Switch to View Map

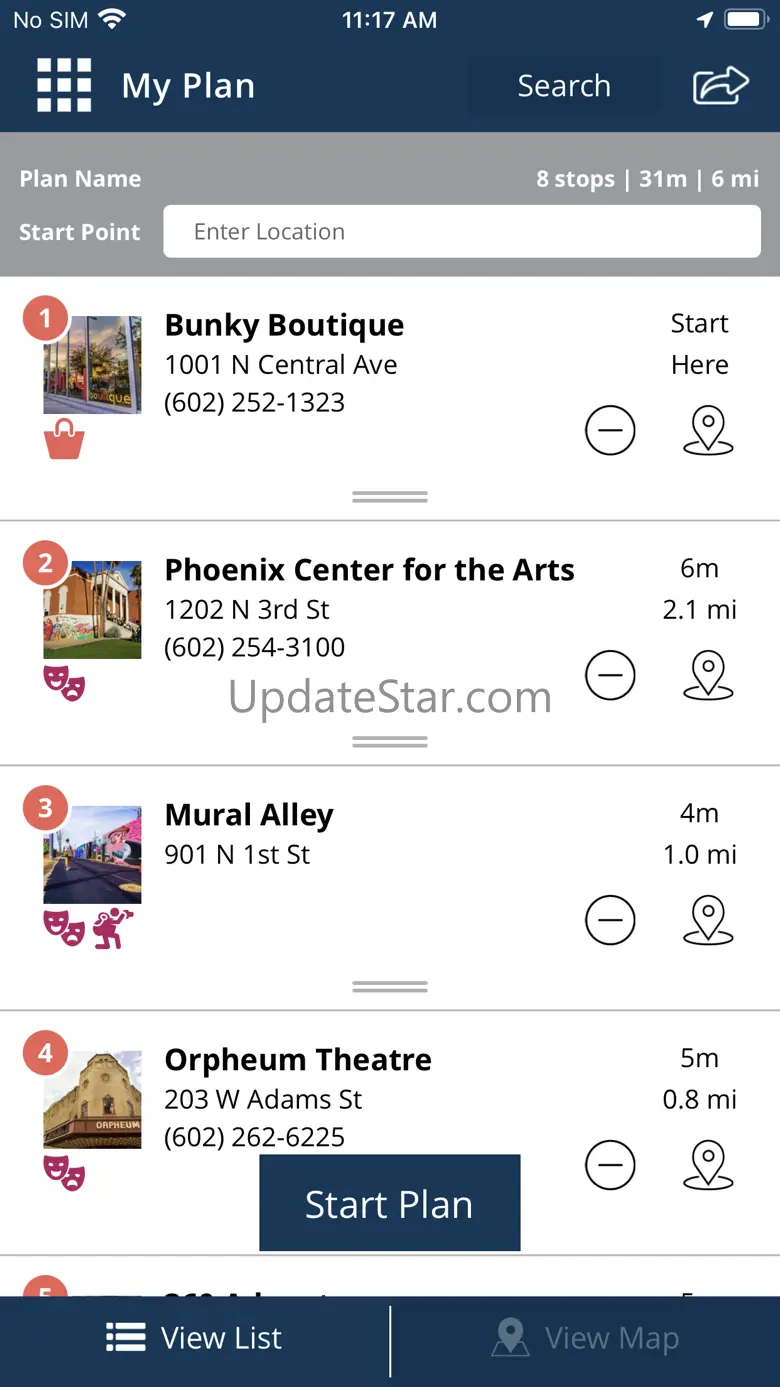coord(586,1338)
